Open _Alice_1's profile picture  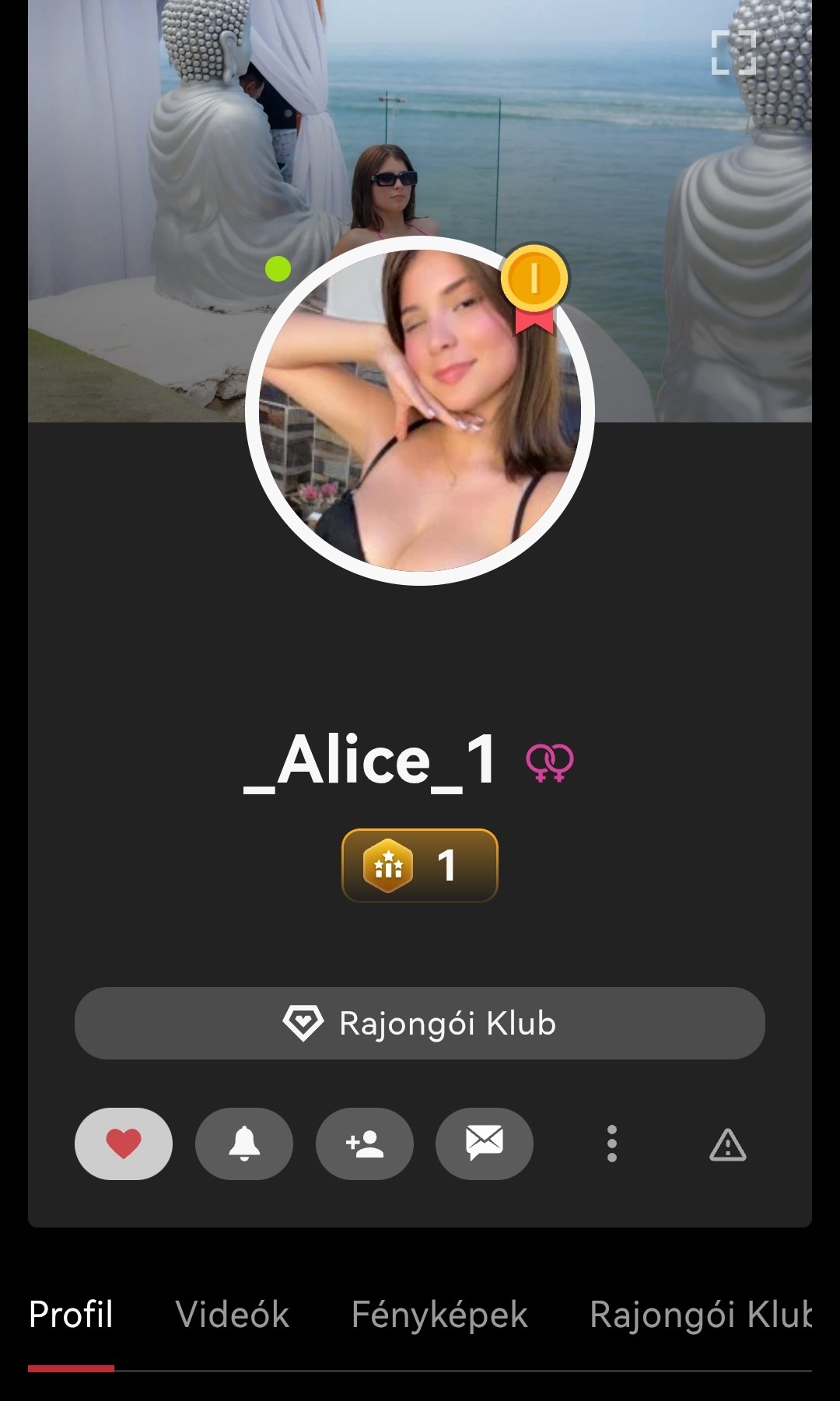click(420, 411)
